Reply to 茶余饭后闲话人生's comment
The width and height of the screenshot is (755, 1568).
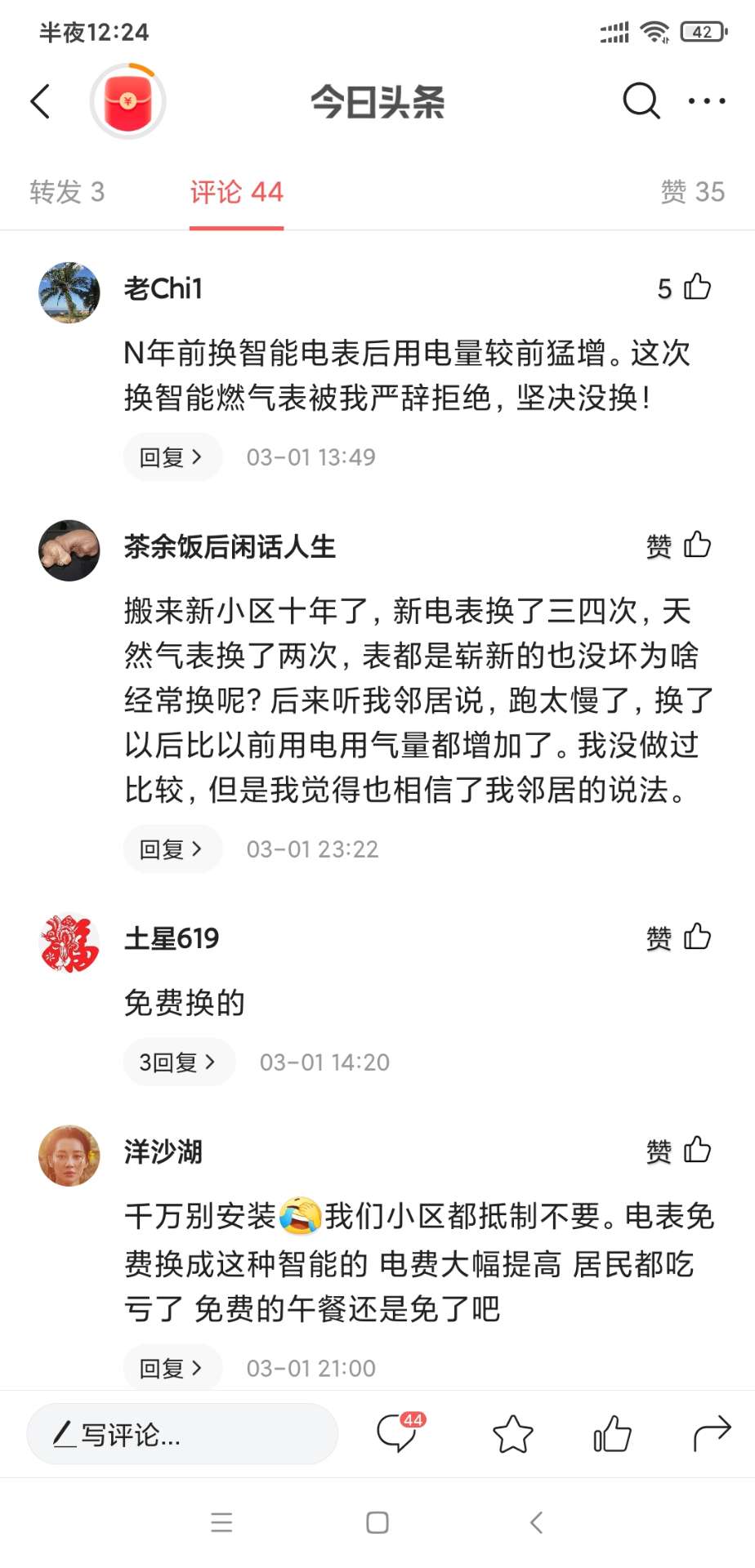[172, 849]
